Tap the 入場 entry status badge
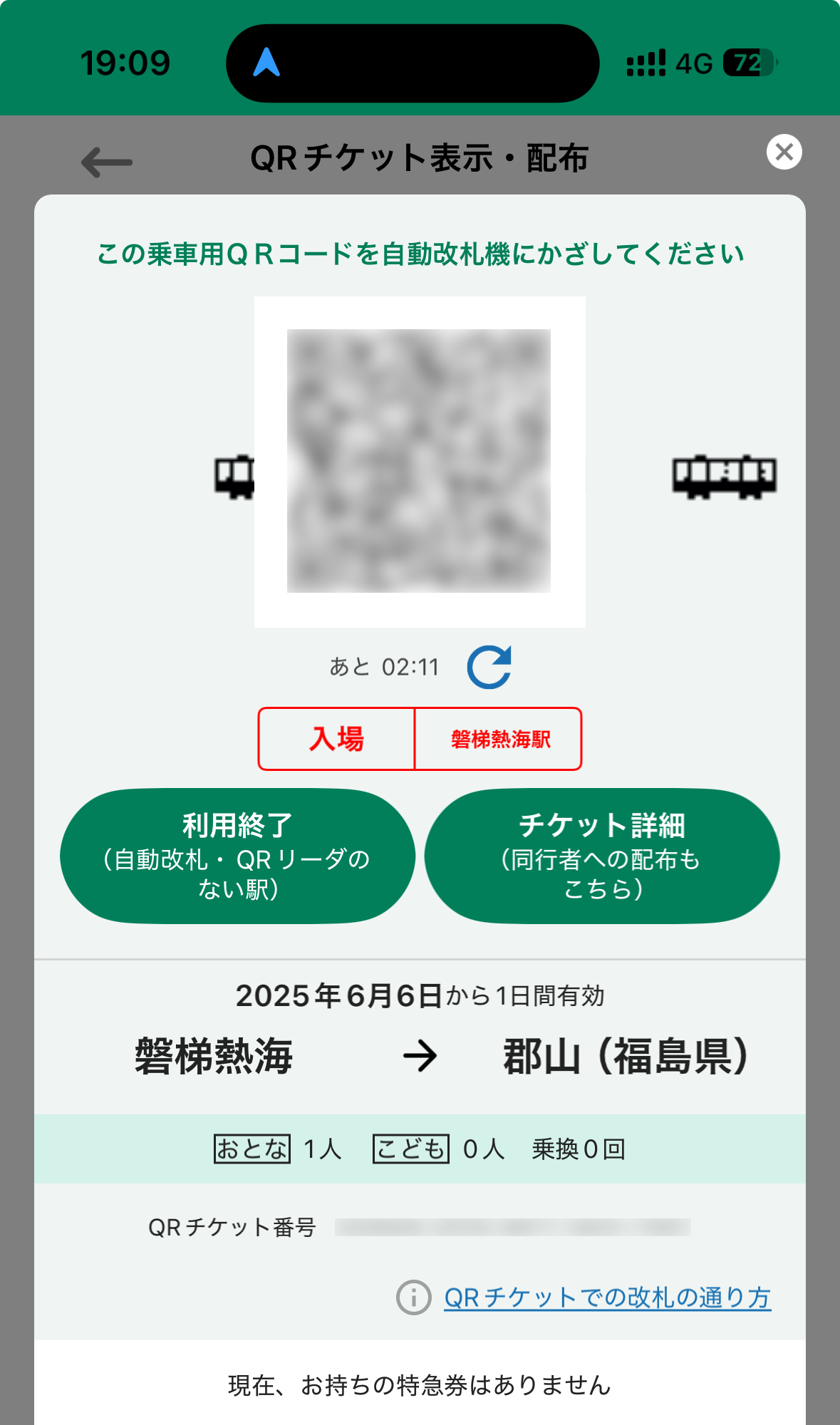This screenshot has width=840, height=1425. (336, 740)
